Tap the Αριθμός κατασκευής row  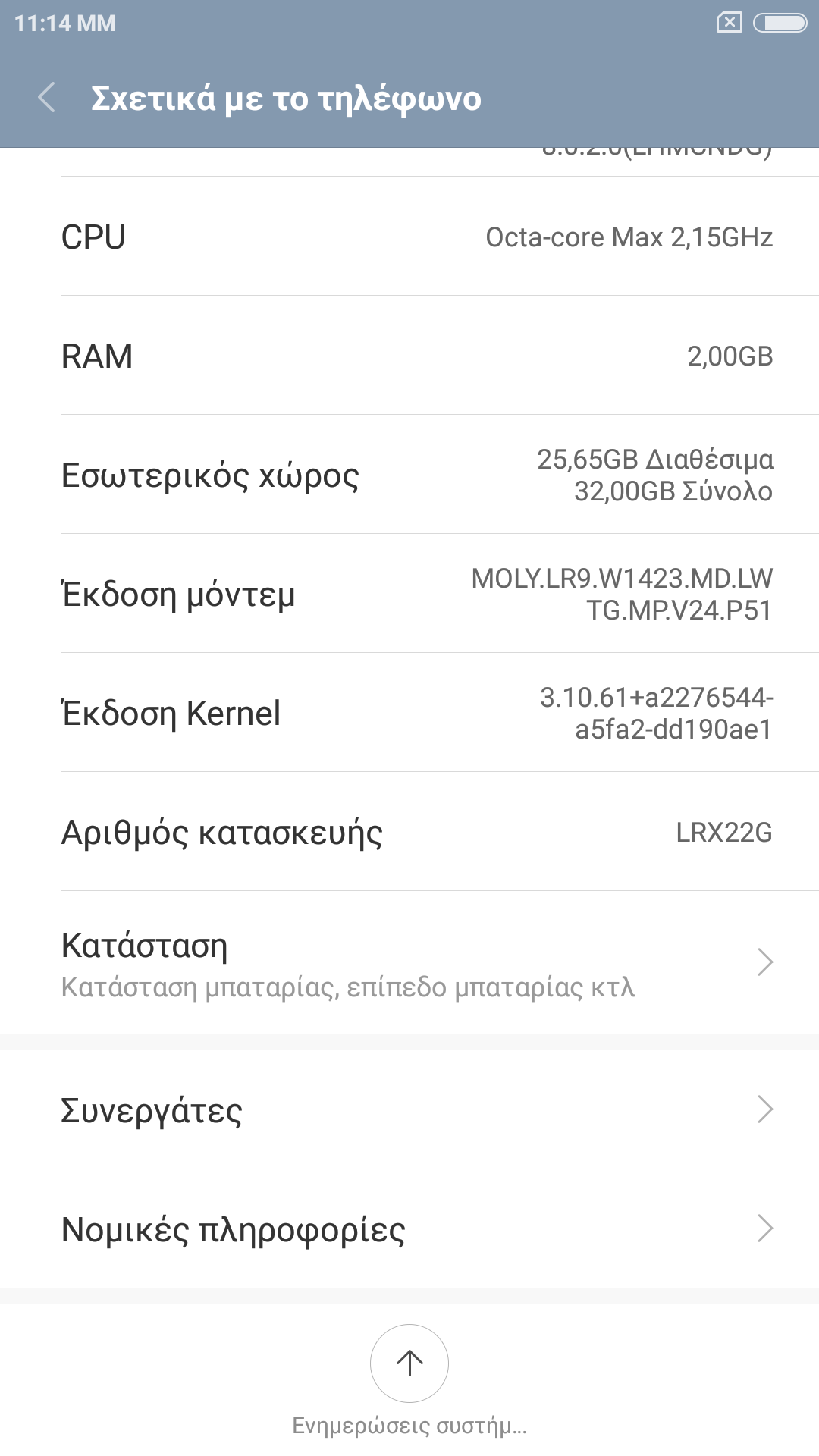coord(409,832)
